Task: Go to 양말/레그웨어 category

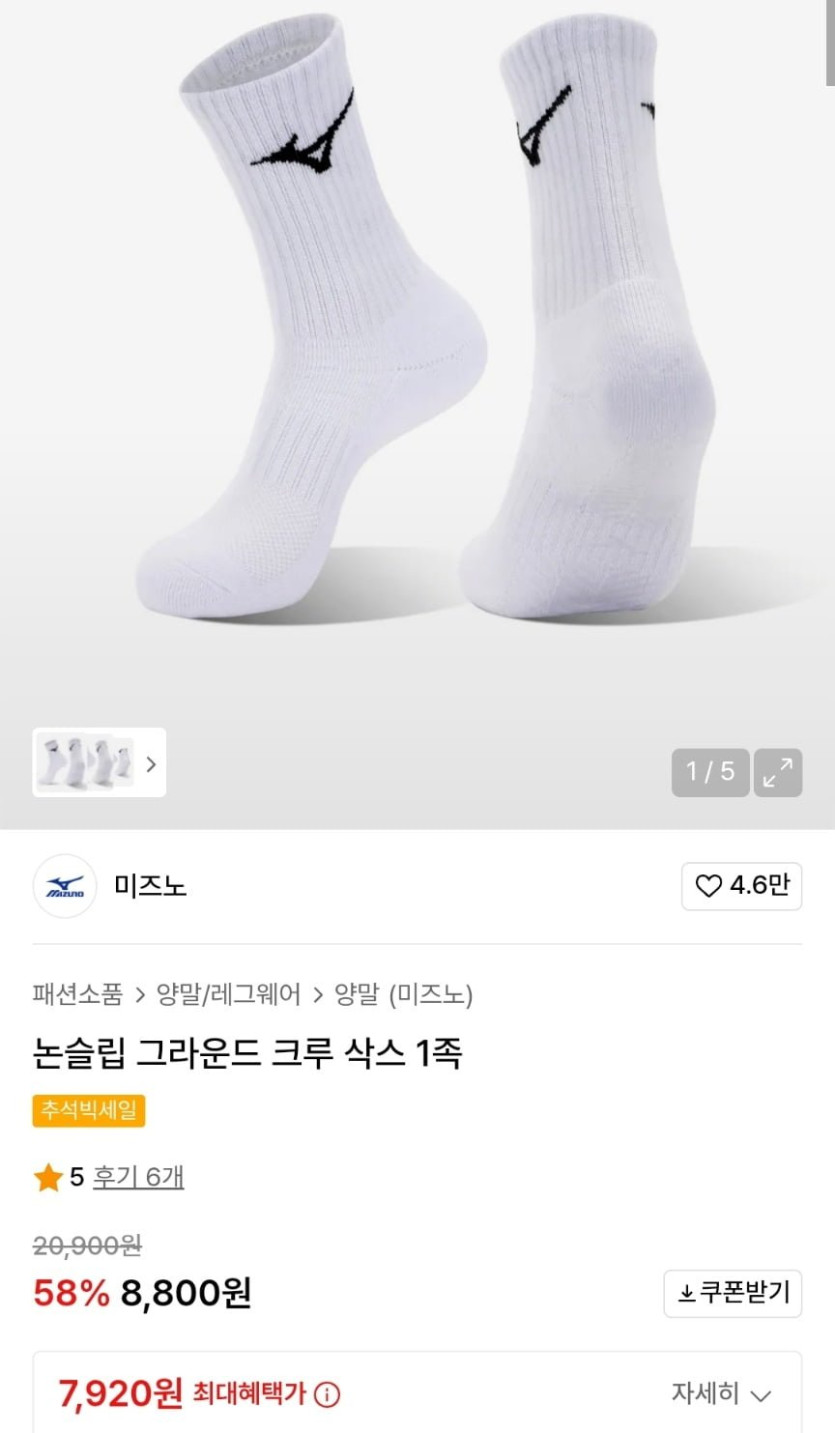Action: point(228,994)
